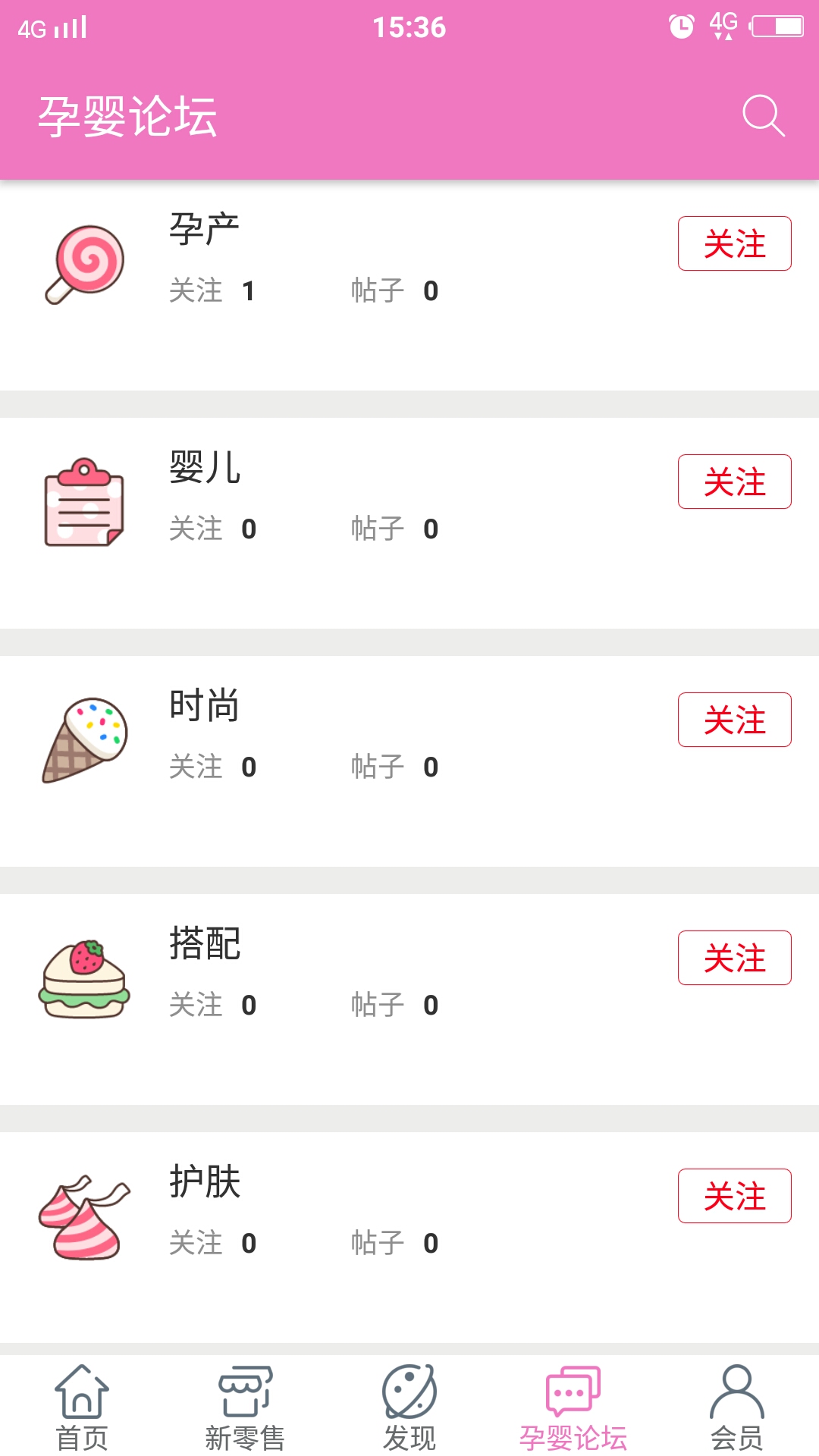Tap the sandwich icon for 搭配 forum
This screenshot has width=819, height=1456.
click(x=83, y=974)
